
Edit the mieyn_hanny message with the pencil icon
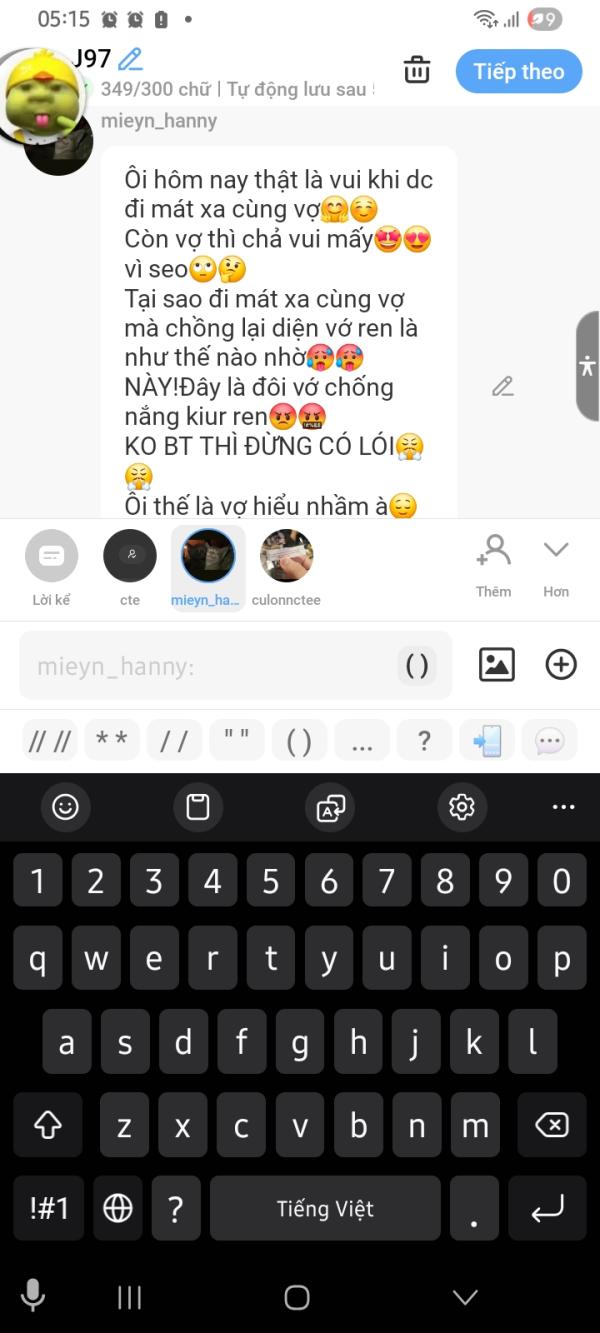click(x=502, y=386)
